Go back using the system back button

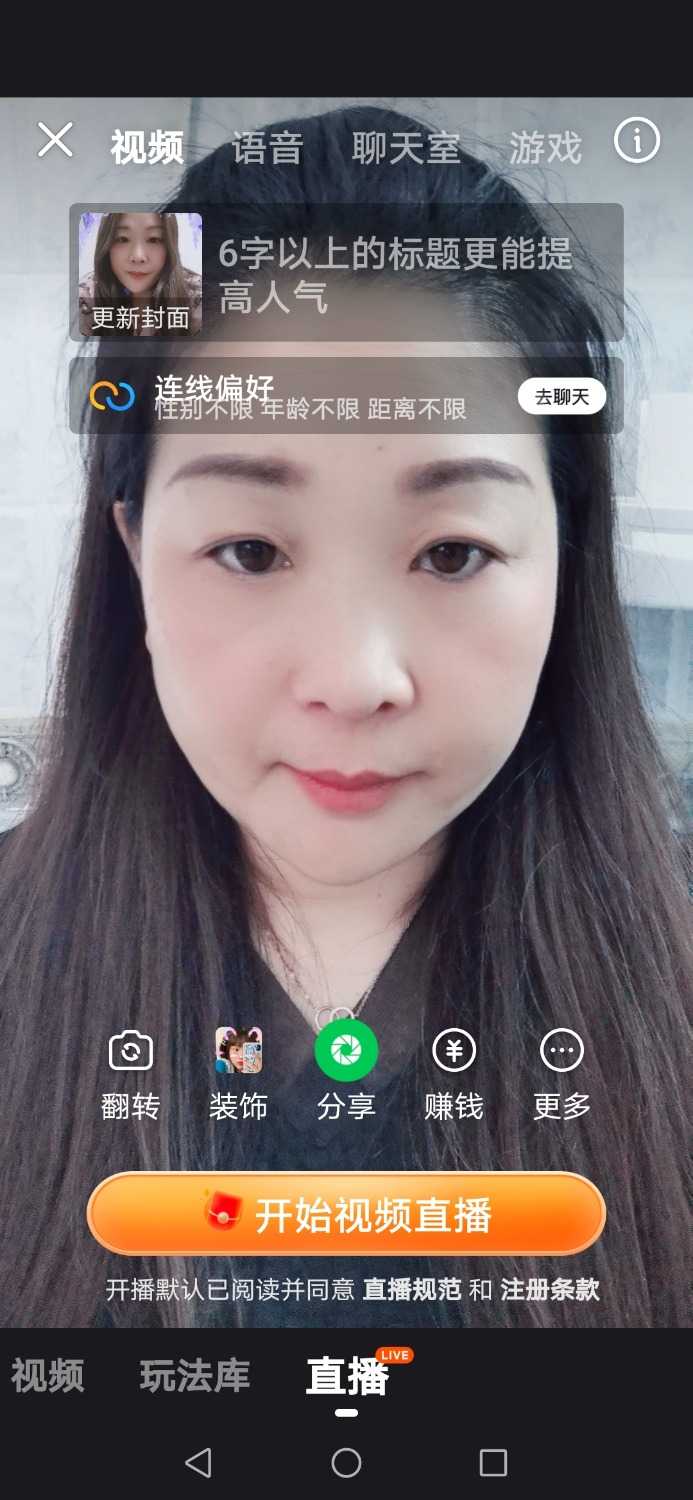click(x=199, y=1463)
